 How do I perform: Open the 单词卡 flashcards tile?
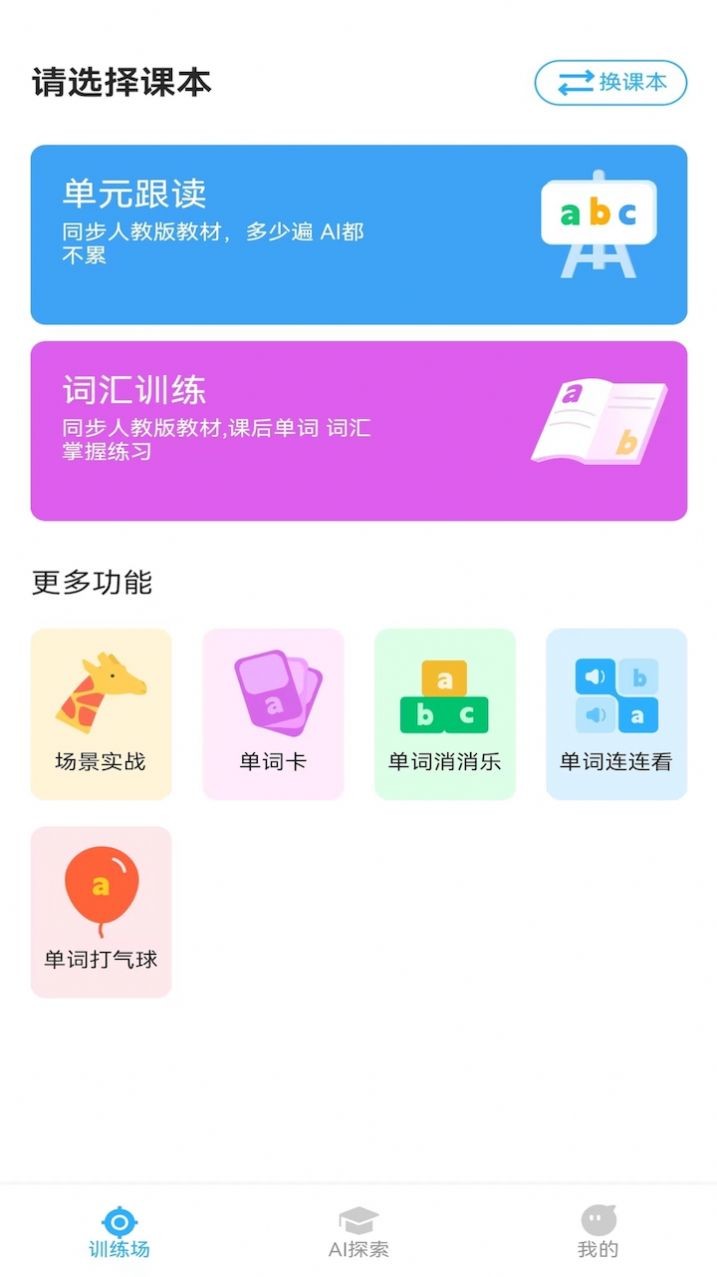(x=273, y=714)
